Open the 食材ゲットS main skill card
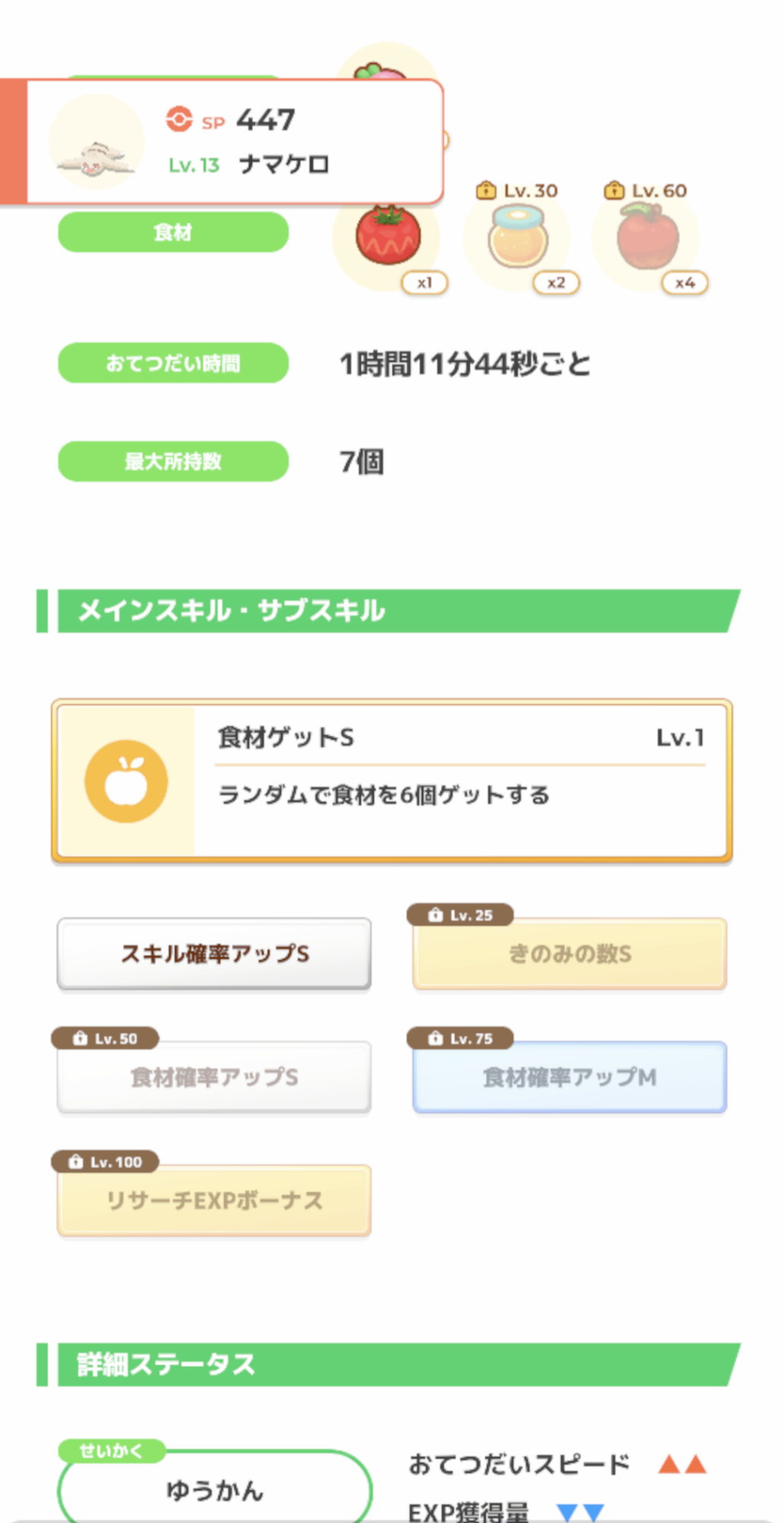Image resolution: width=784 pixels, height=1523 pixels. click(x=392, y=781)
